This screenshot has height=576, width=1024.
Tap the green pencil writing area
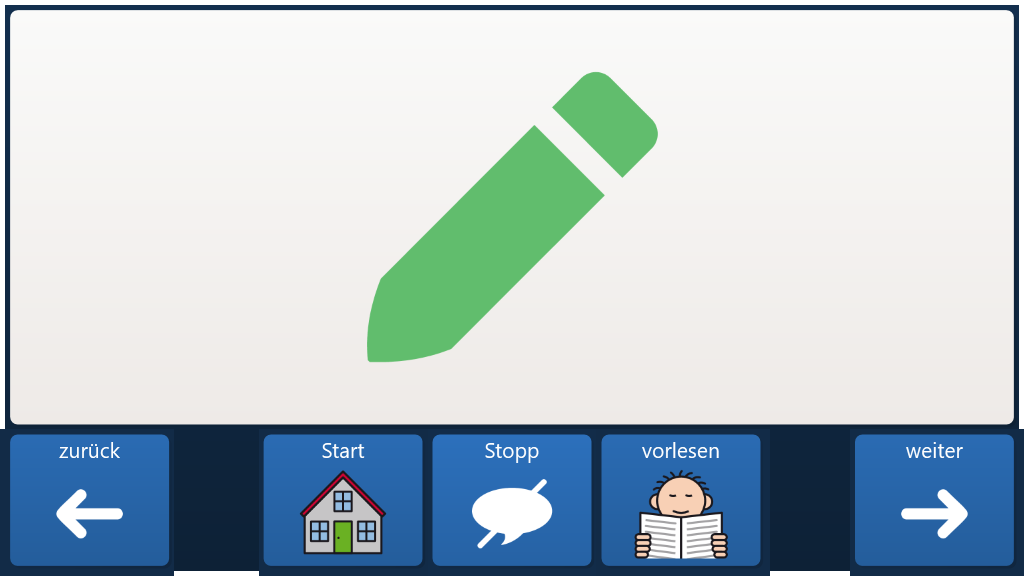[x=512, y=217]
